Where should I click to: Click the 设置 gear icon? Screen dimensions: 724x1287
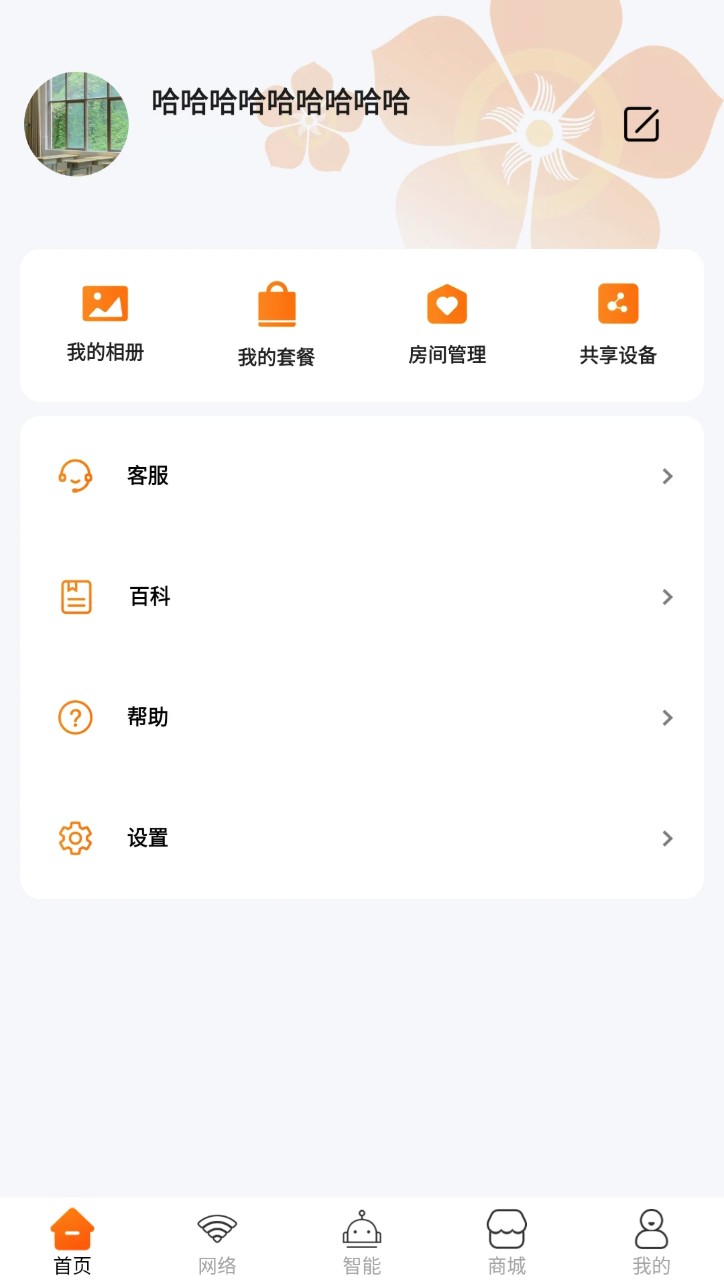click(75, 838)
